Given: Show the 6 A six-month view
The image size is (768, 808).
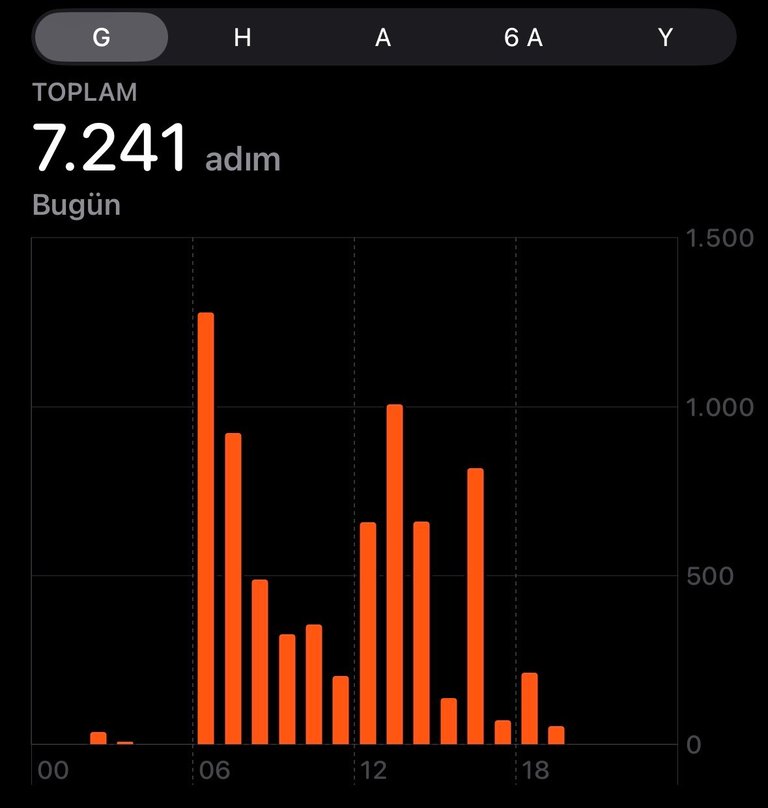Looking at the screenshot, I should coord(524,38).
